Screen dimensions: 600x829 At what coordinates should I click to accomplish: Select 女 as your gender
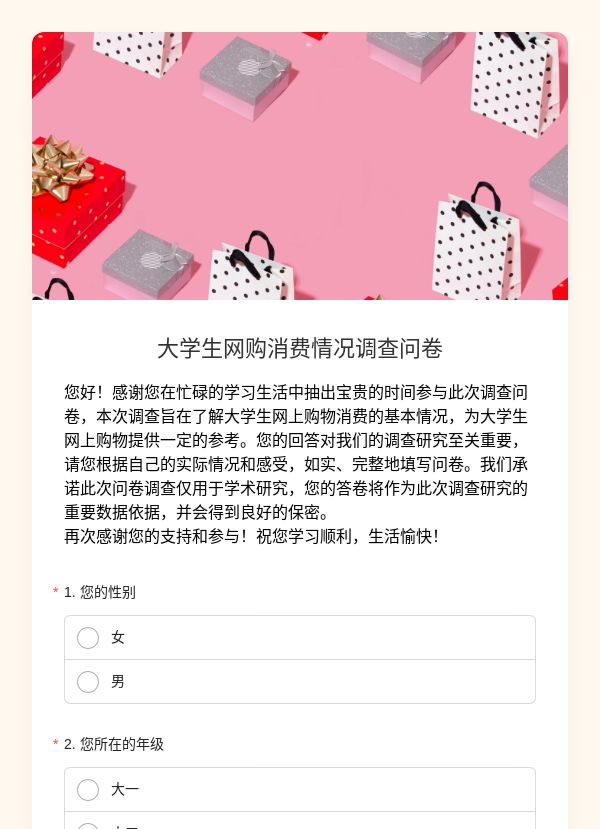click(300, 638)
